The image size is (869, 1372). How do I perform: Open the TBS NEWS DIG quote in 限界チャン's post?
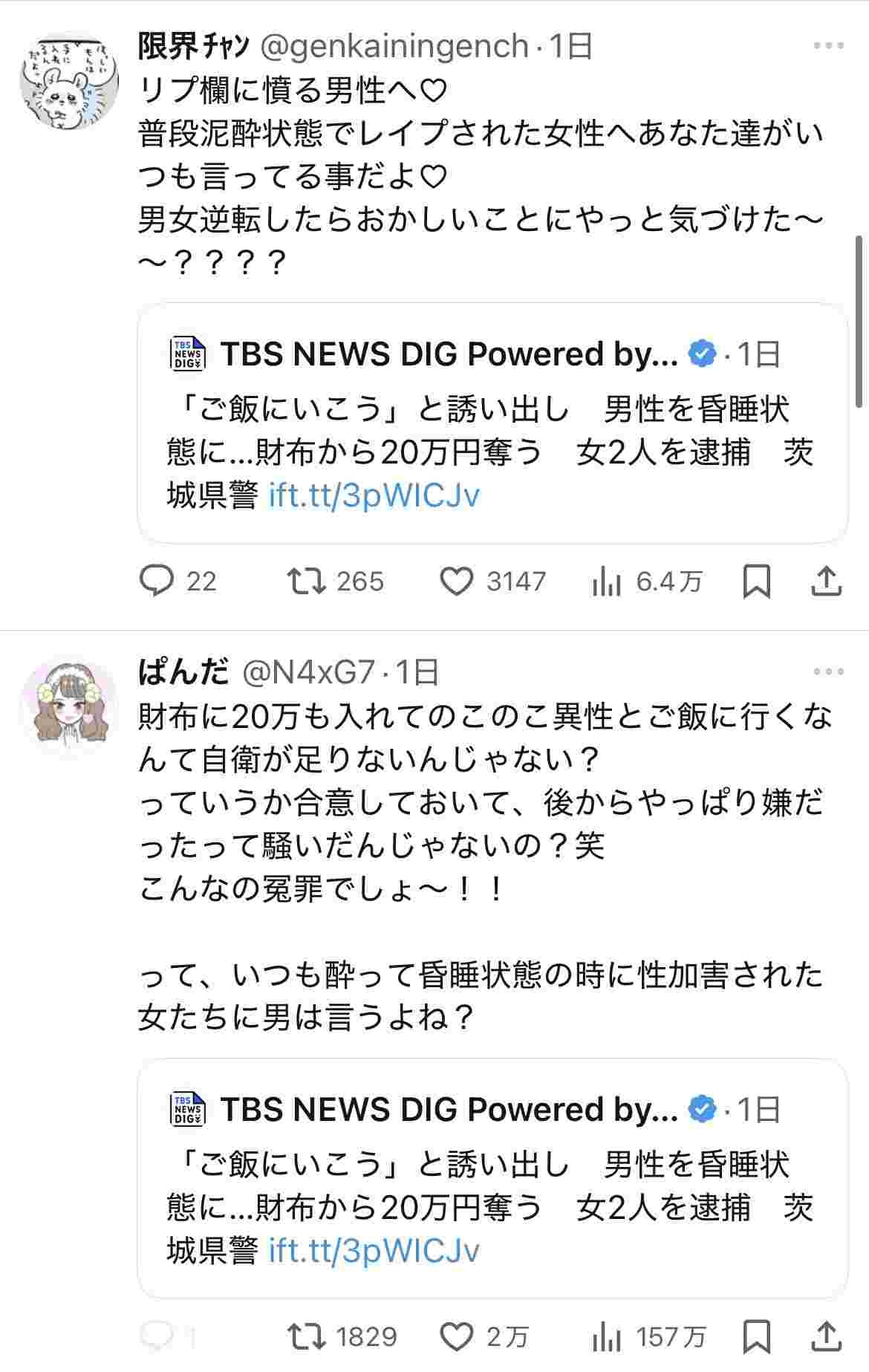tap(492, 423)
